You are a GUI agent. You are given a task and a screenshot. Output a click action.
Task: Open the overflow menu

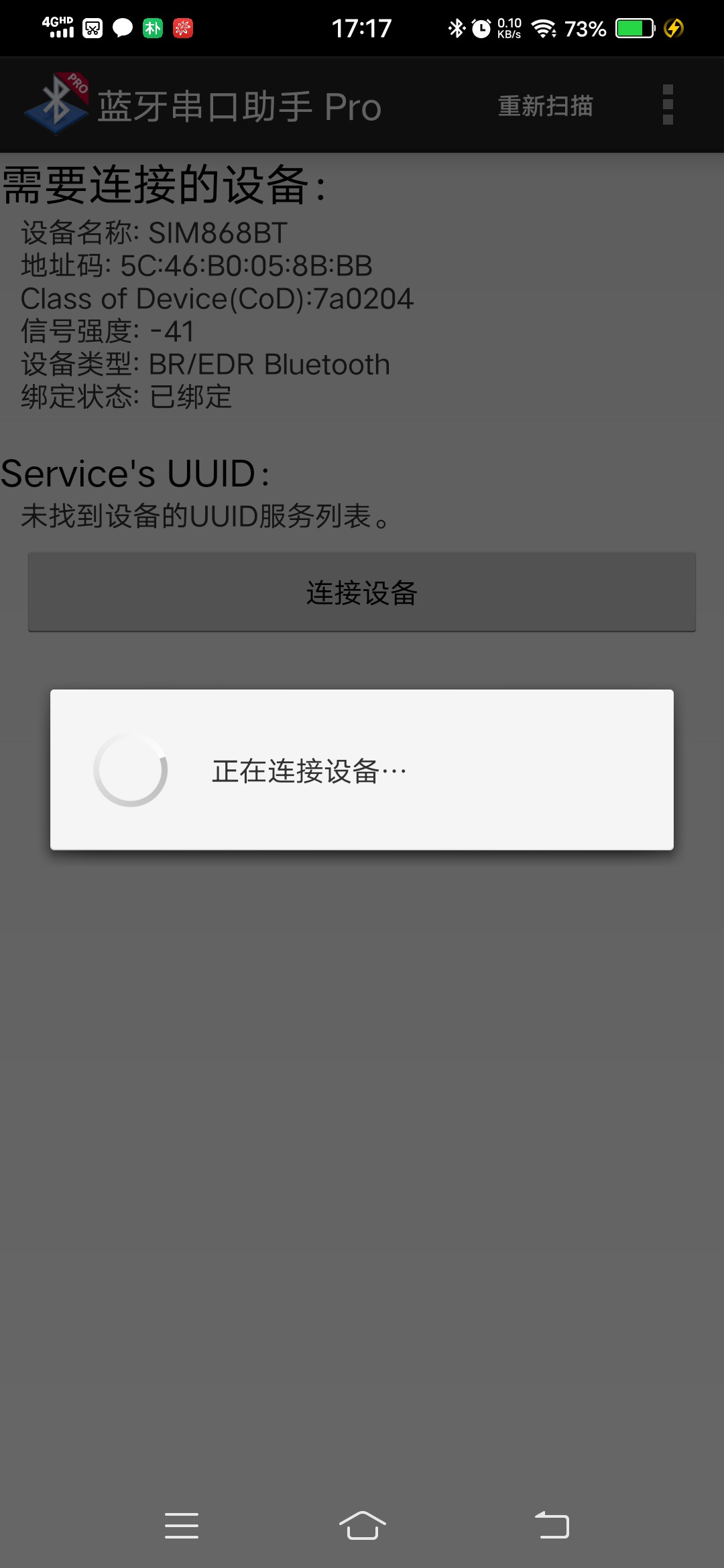(667, 105)
